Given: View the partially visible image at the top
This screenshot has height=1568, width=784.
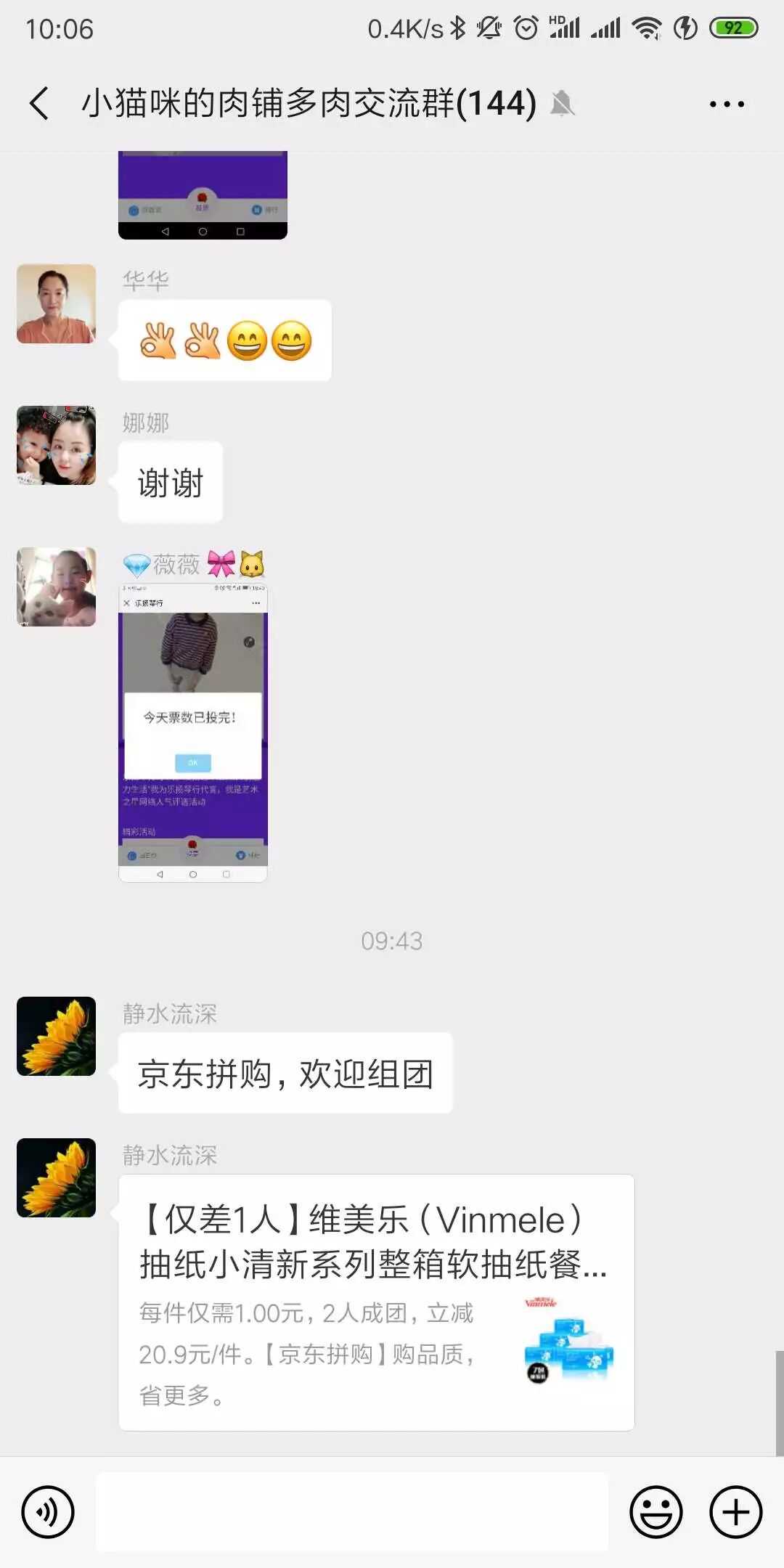Looking at the screenshot, I should coord(203,195).
